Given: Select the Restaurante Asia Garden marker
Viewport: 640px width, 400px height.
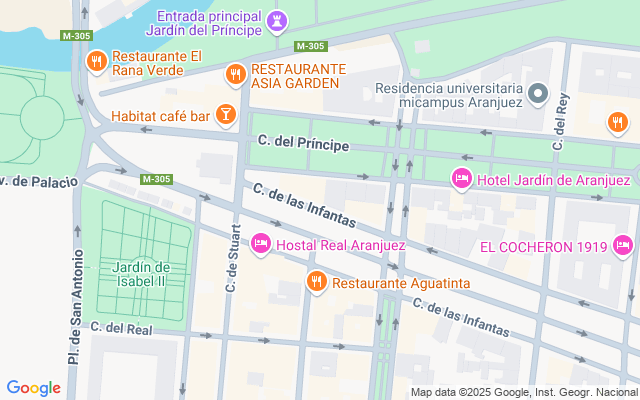Looking at the screenshot, I should point(236,74).
